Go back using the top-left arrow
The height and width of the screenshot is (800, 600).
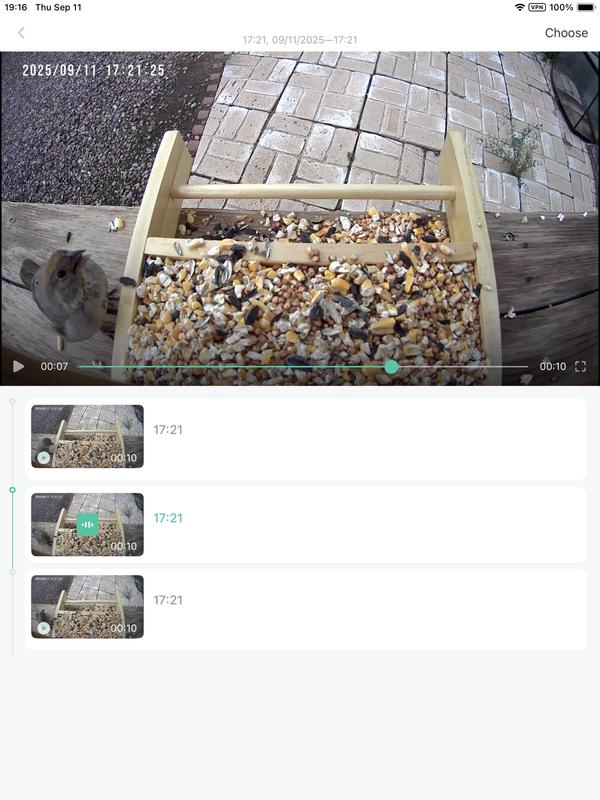[21, 33]
